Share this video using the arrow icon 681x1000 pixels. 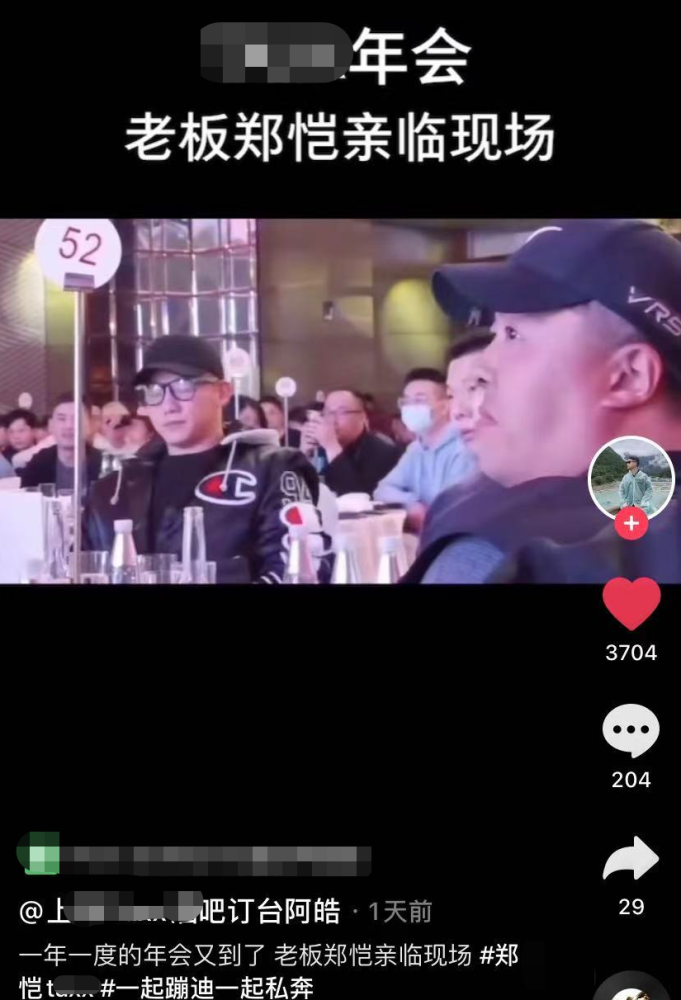coord(631,860)
